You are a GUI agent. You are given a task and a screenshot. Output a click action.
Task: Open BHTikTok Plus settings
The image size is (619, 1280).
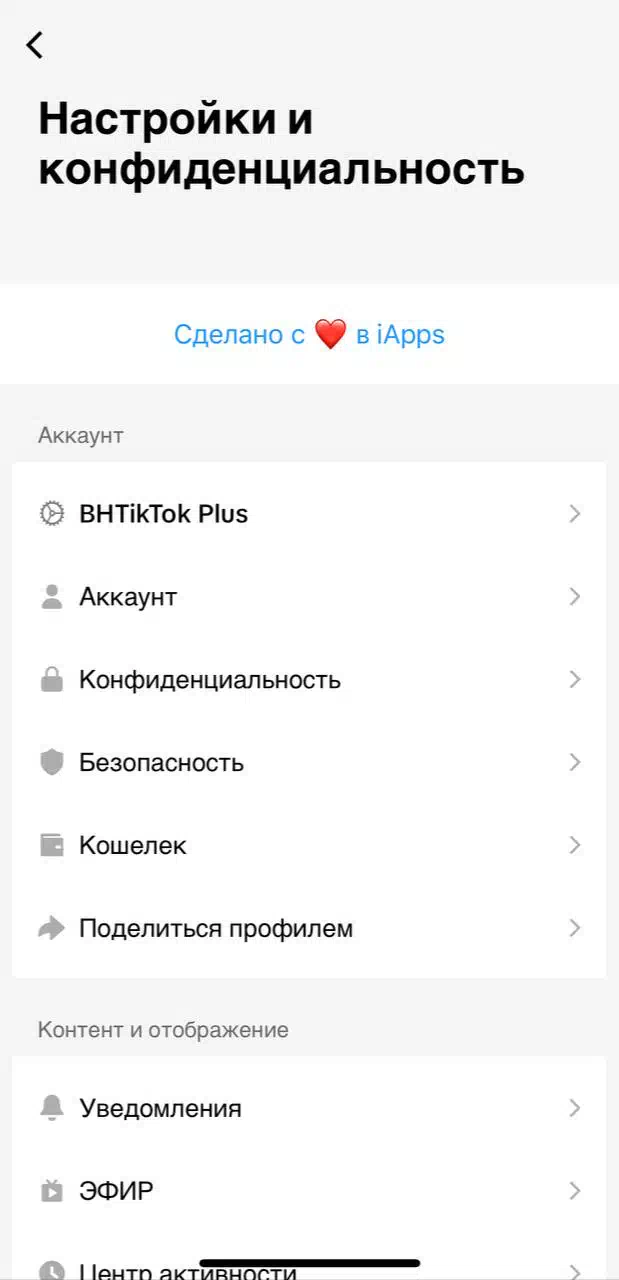309,514
